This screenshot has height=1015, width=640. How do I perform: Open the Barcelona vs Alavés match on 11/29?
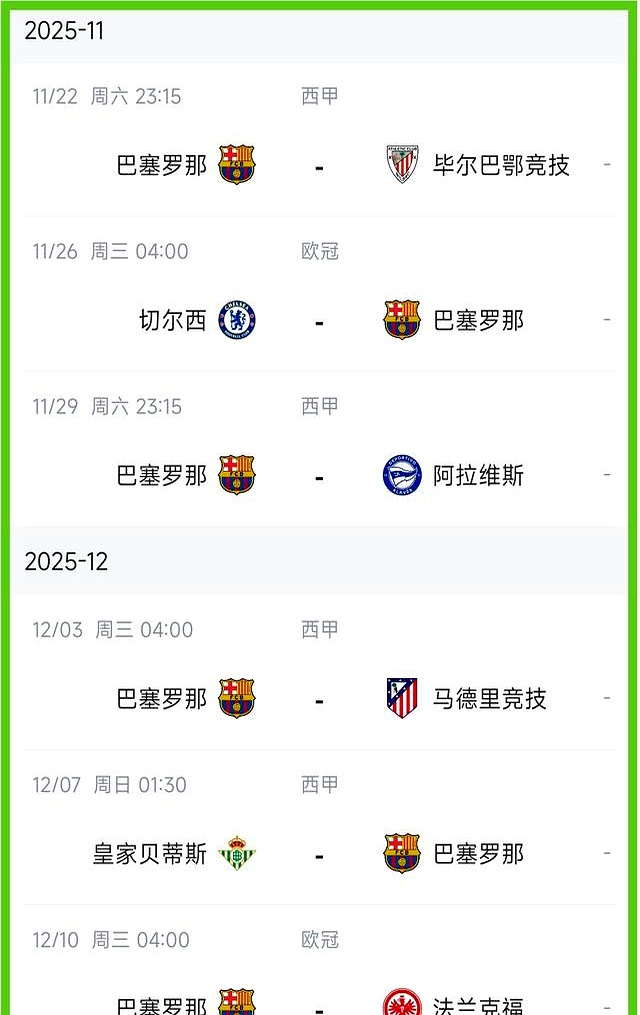pyautogui.click(x=319, y=476)
